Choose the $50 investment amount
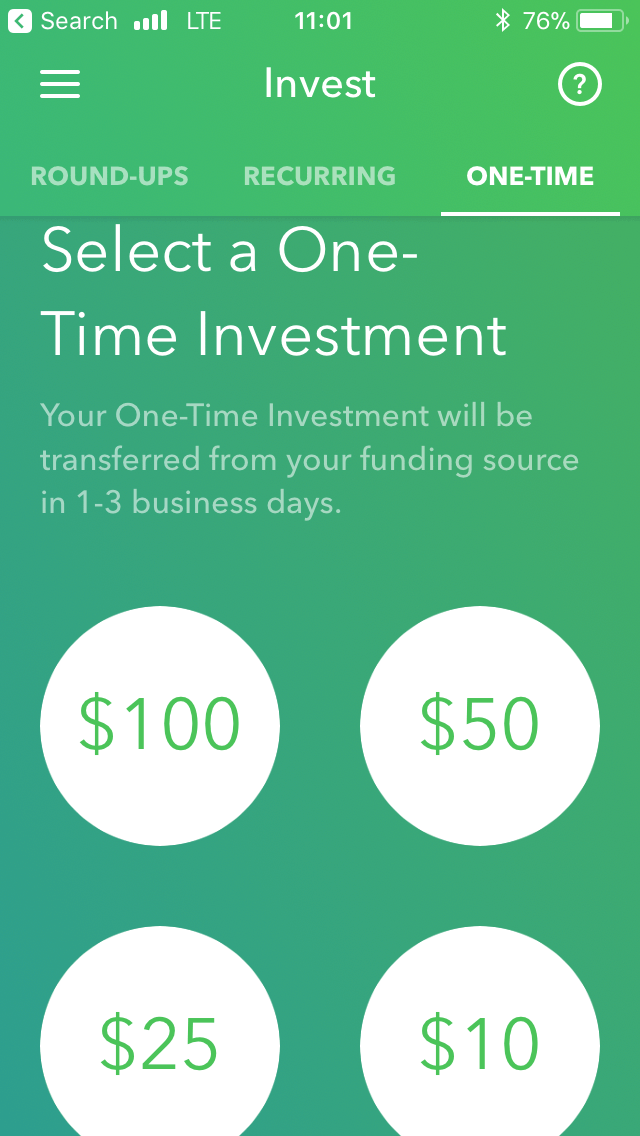 480,725
